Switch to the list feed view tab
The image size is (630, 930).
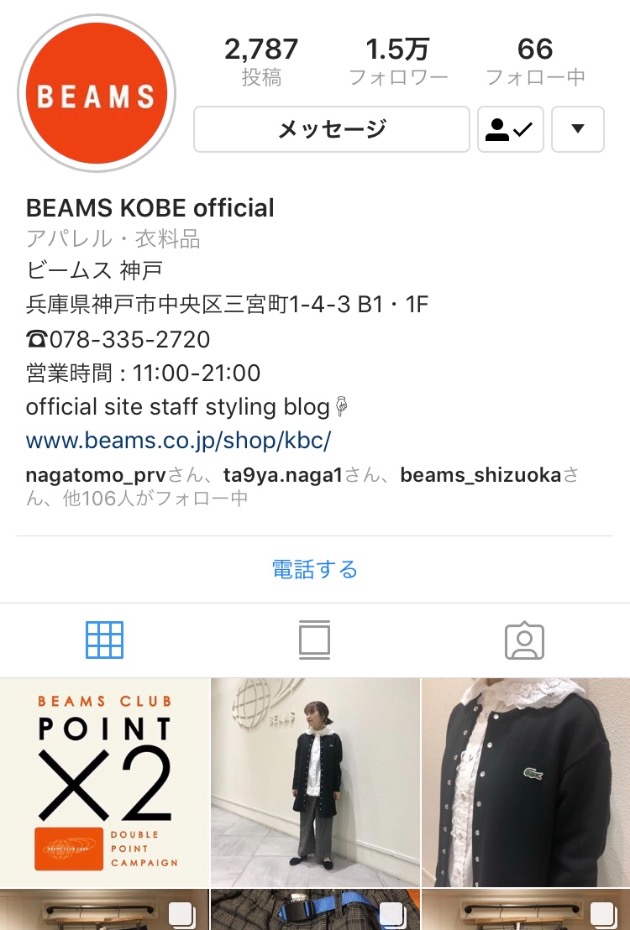pyautogui.click(x=314, y=640)
